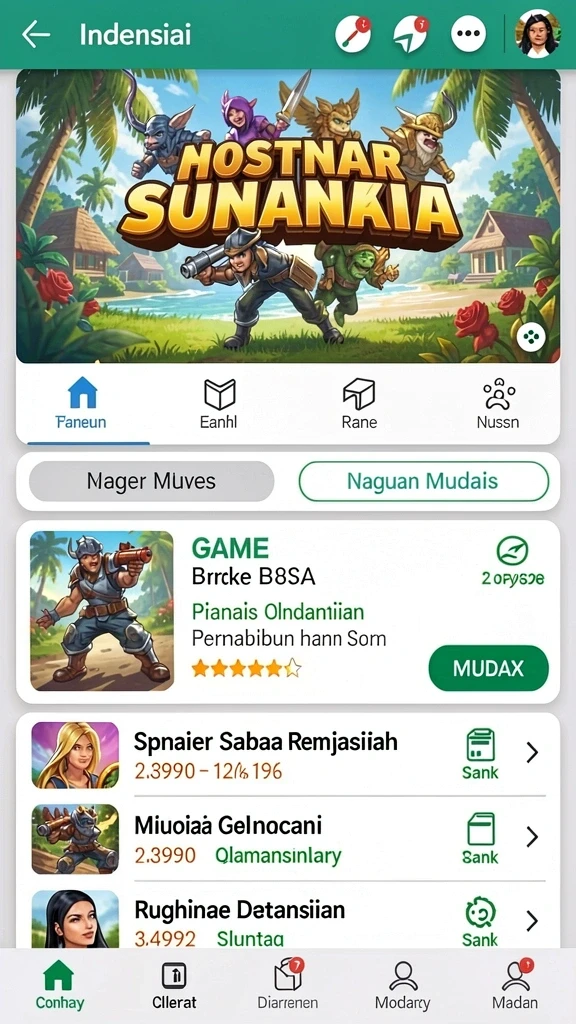Viewport: 576px width, 1024px height.
Task: Switch to the Eanhl tab
Action: [x=219, y=404]
